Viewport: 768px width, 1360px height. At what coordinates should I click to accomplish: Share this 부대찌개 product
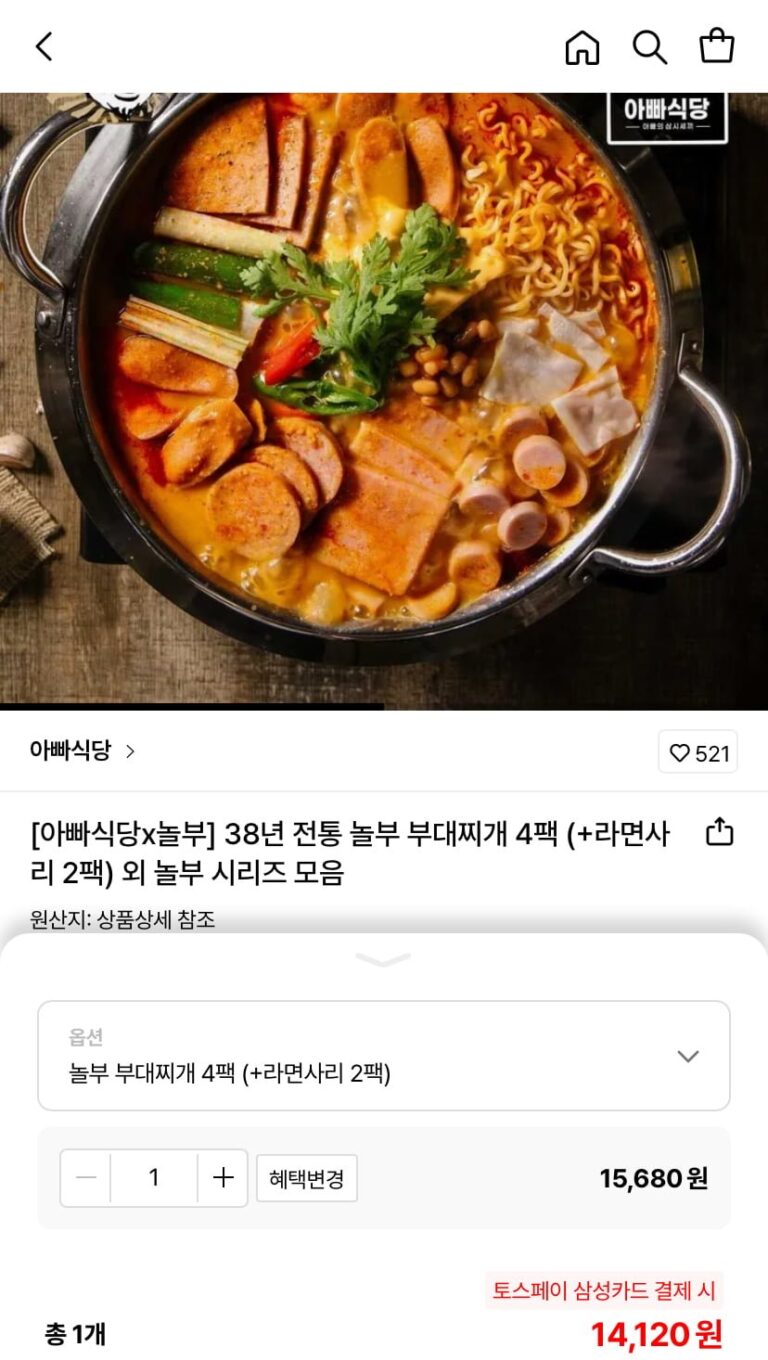(x=719, y=833)
